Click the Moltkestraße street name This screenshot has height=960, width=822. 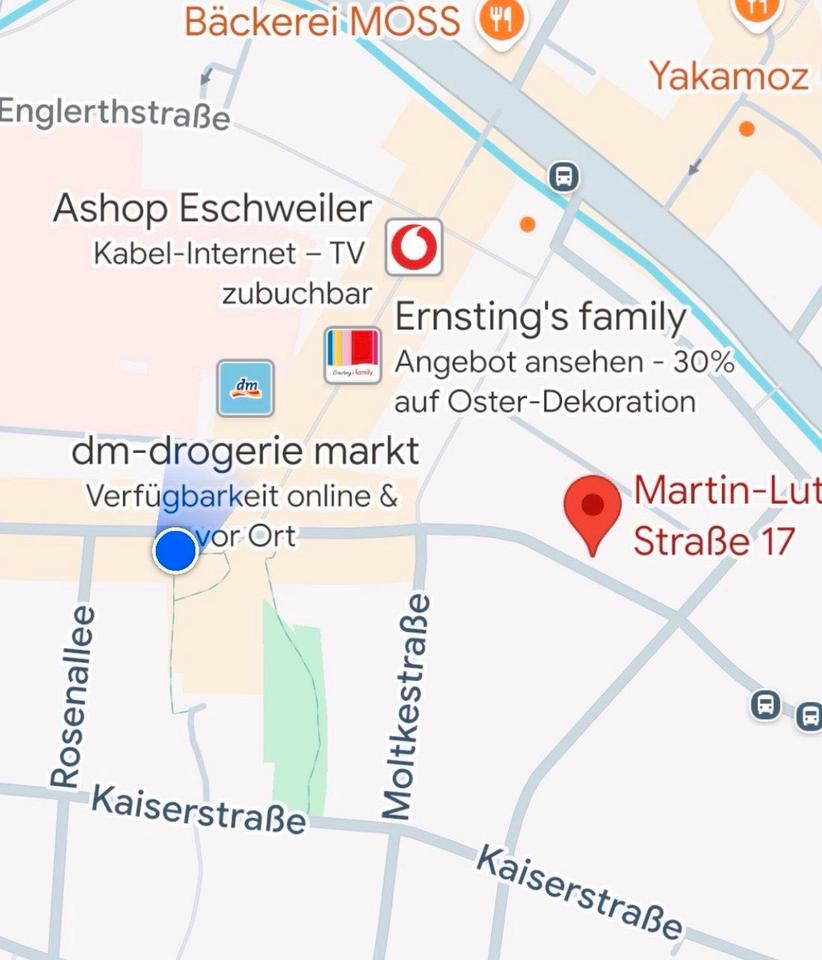pos(403,700)
